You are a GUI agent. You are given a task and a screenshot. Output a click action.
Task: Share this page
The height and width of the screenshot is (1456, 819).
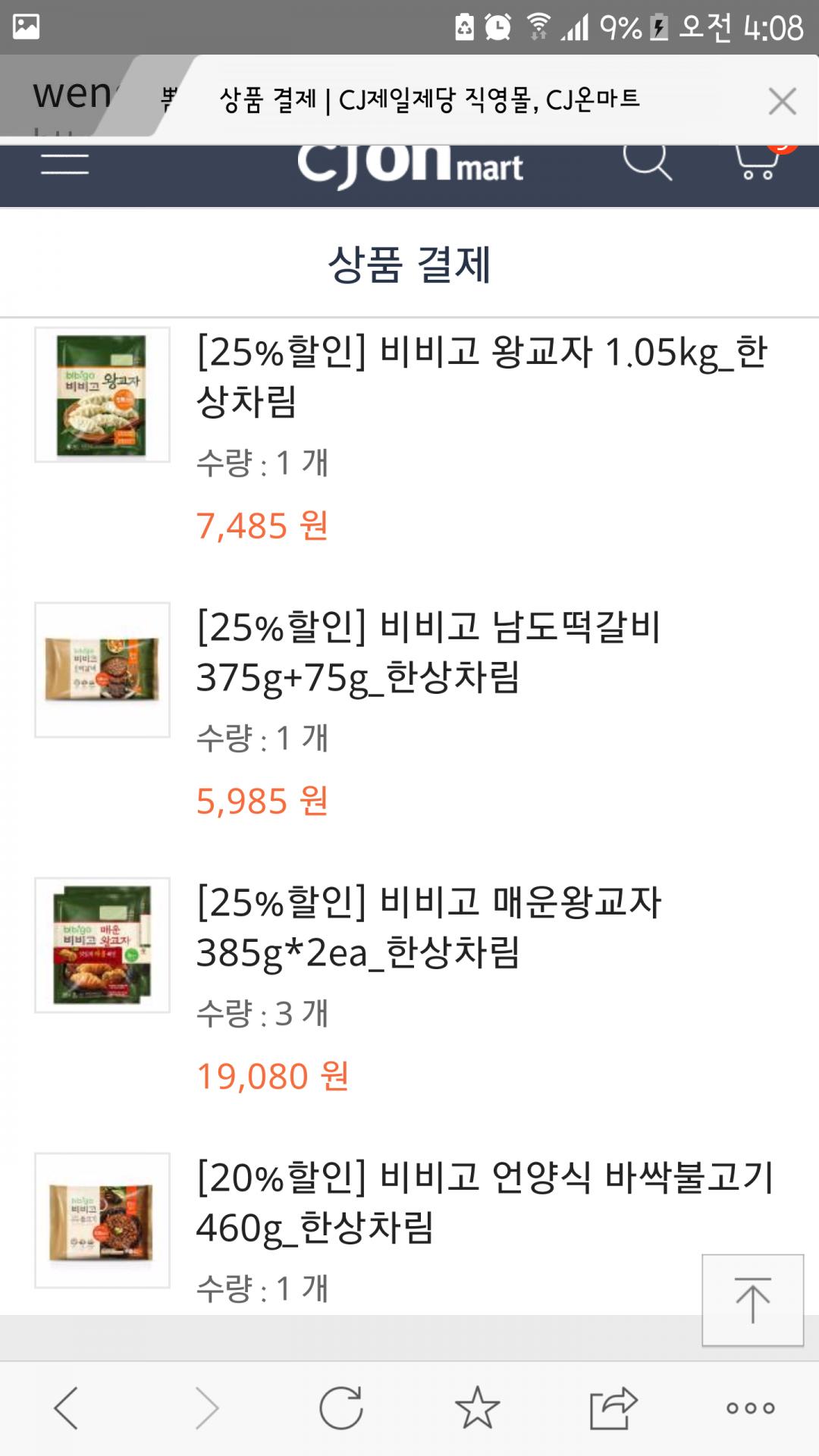(613, 1407)
